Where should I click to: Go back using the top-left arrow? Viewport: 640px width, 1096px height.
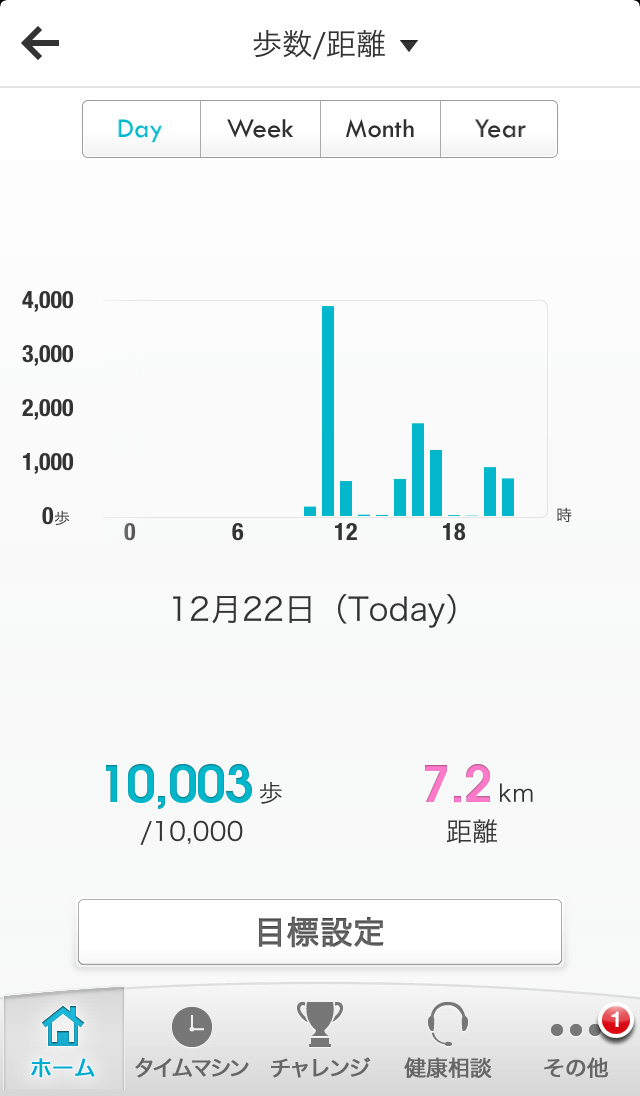click(40, 44)
